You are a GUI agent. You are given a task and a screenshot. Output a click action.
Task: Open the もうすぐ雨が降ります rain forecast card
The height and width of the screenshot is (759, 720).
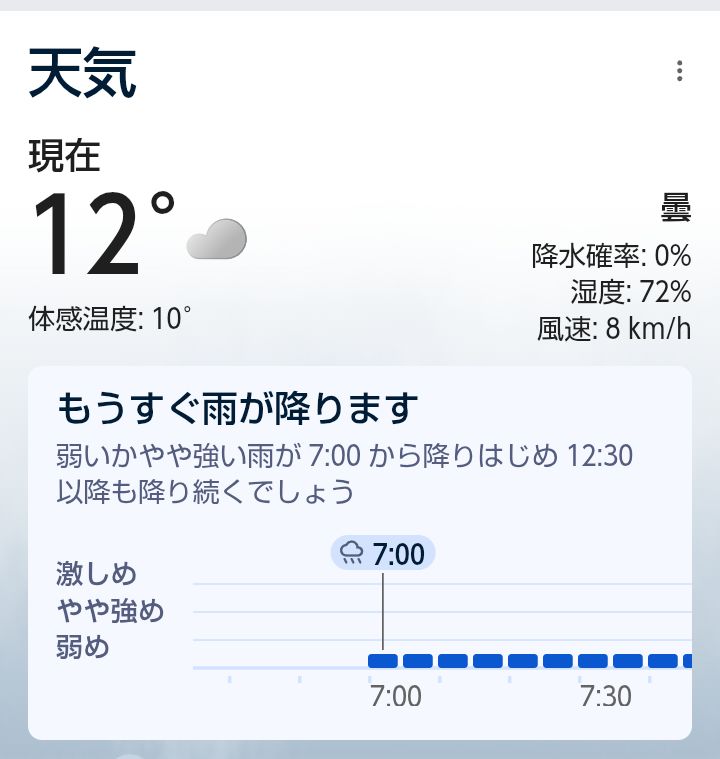pyautogui.click(x=360, y=450)
